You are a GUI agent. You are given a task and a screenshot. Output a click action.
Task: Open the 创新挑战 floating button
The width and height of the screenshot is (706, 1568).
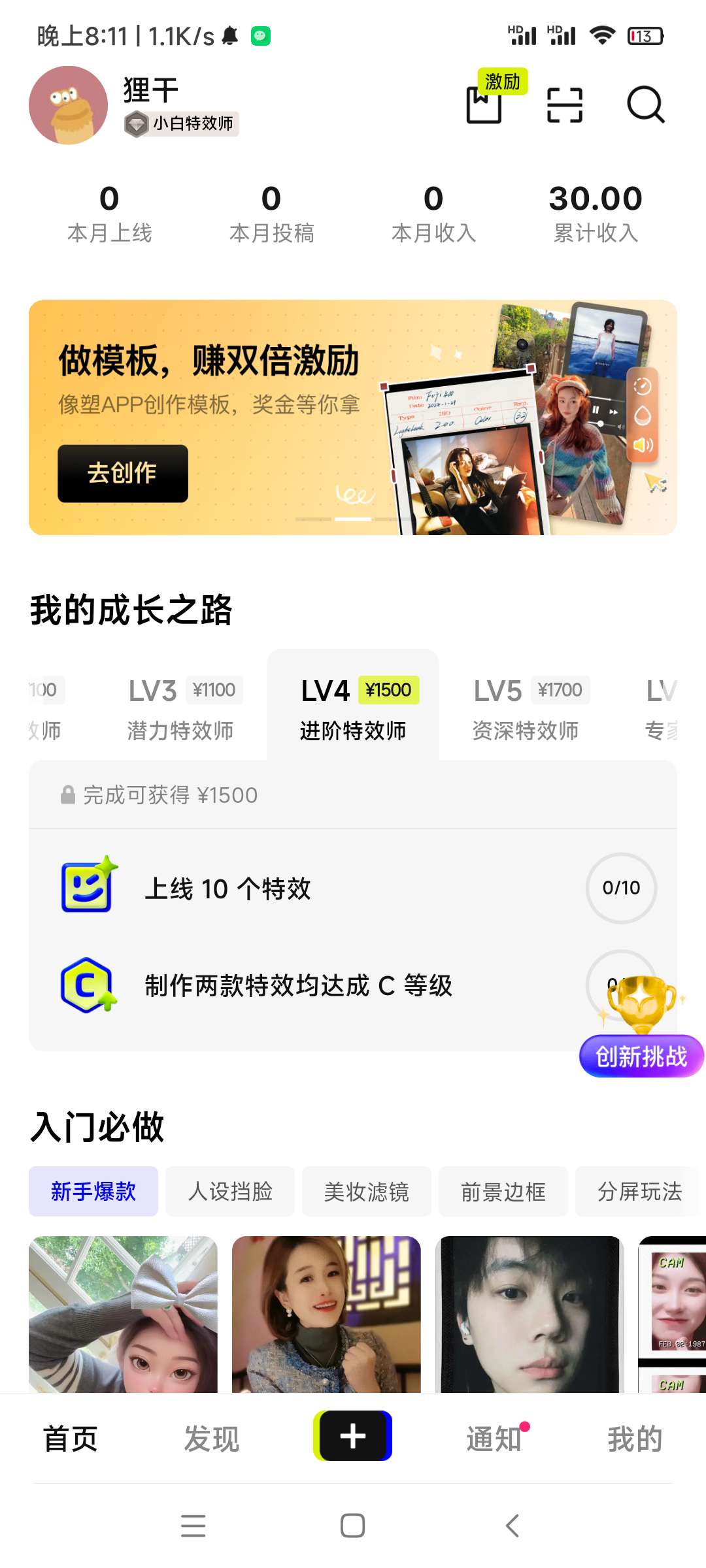(641, 1054)
